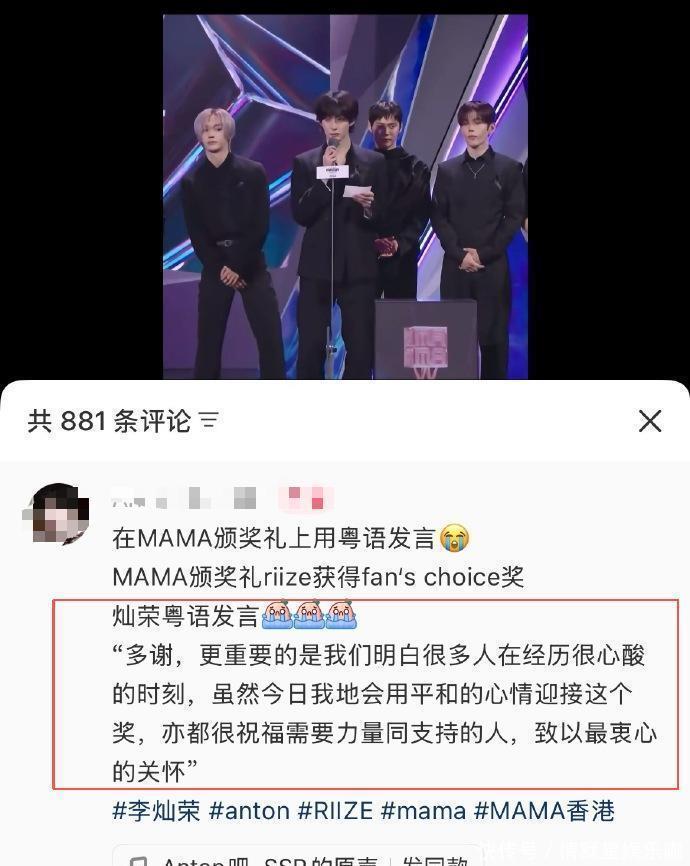
Task: Open the #mama hashtag
Action: coord(423,811)
